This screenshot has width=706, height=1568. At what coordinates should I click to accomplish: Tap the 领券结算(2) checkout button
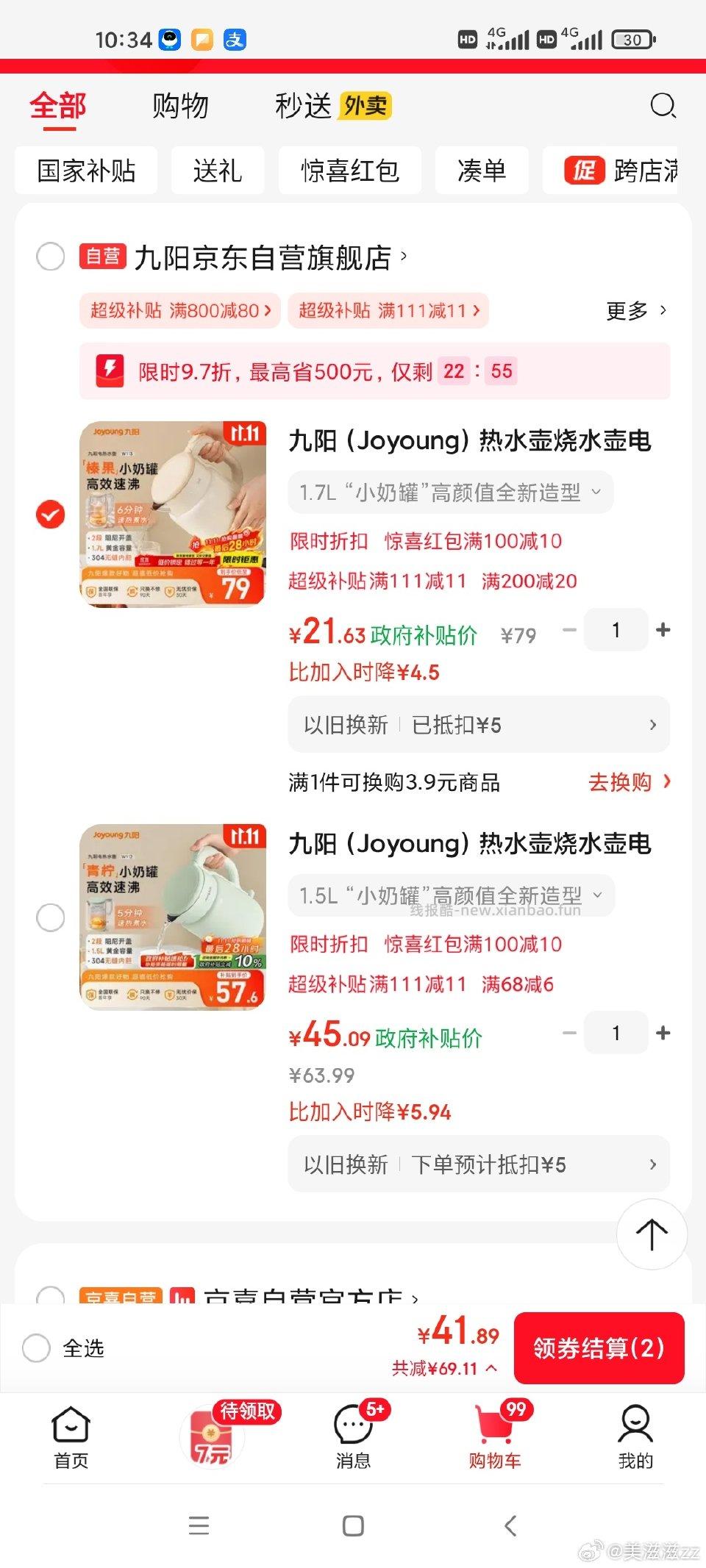[599, 1348]
